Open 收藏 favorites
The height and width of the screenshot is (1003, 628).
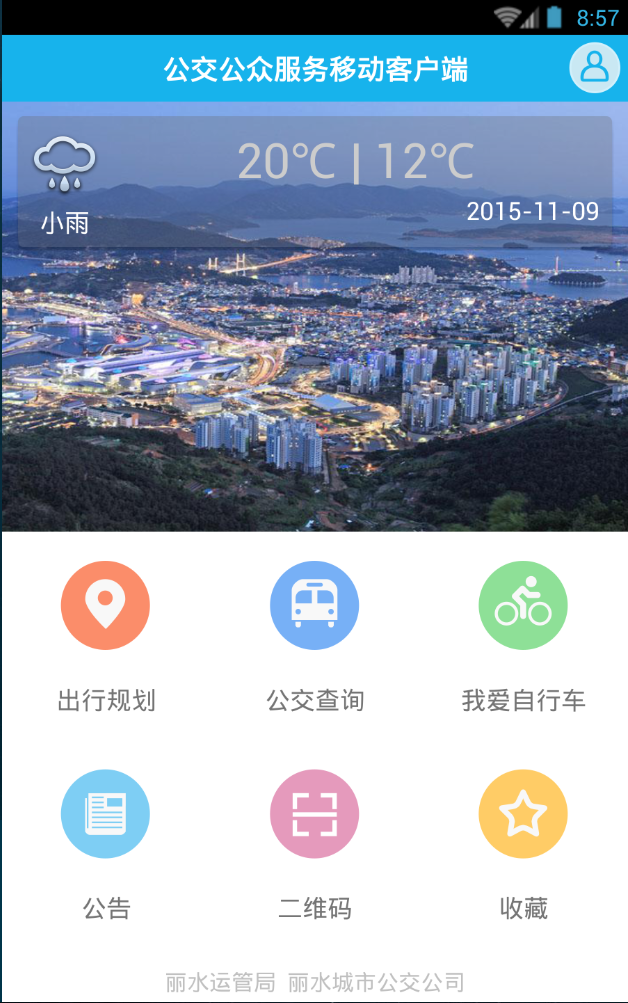coord(523,814)
